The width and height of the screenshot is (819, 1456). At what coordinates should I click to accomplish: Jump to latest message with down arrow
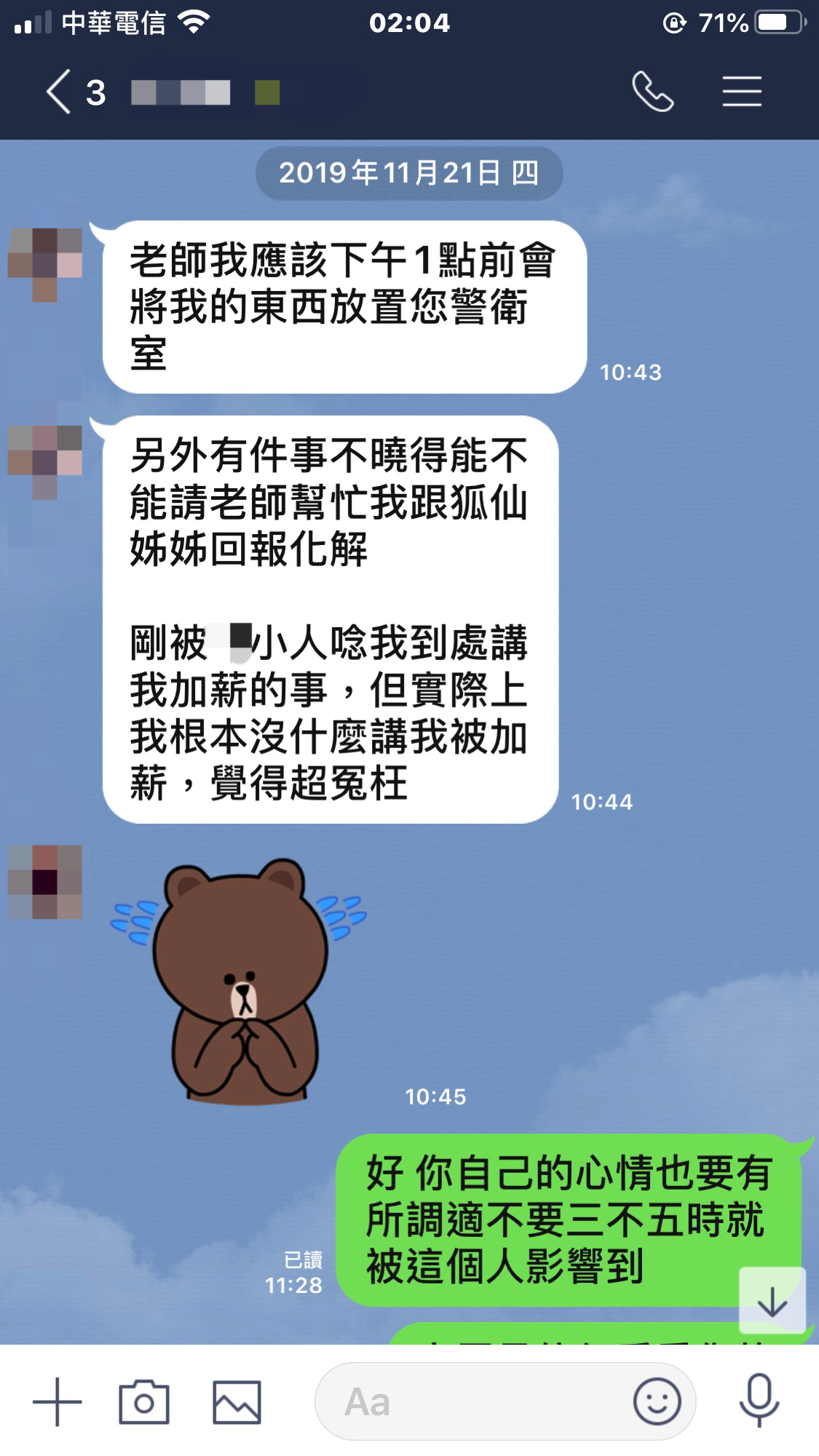click(772, 1301)
